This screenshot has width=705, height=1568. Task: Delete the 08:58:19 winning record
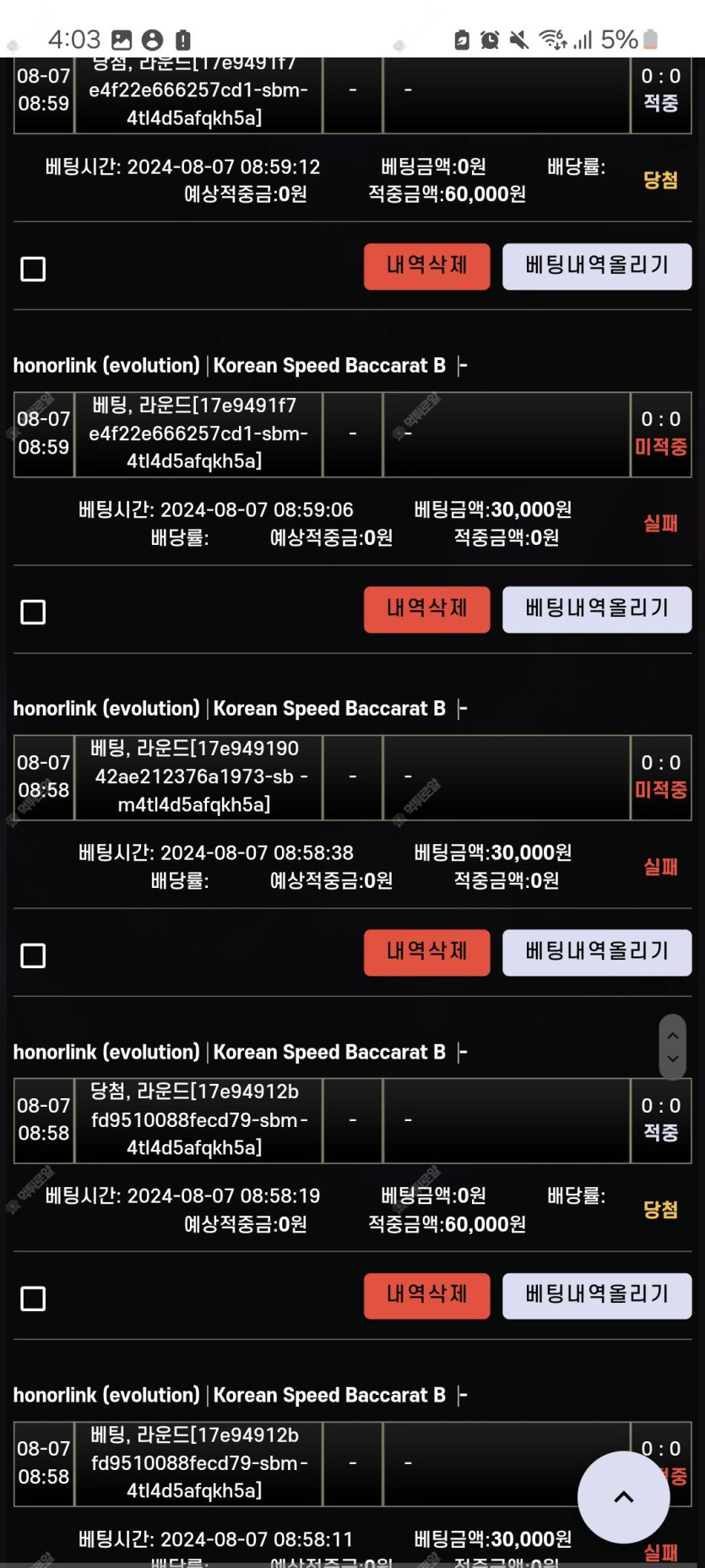click(x=426, y=1295)
